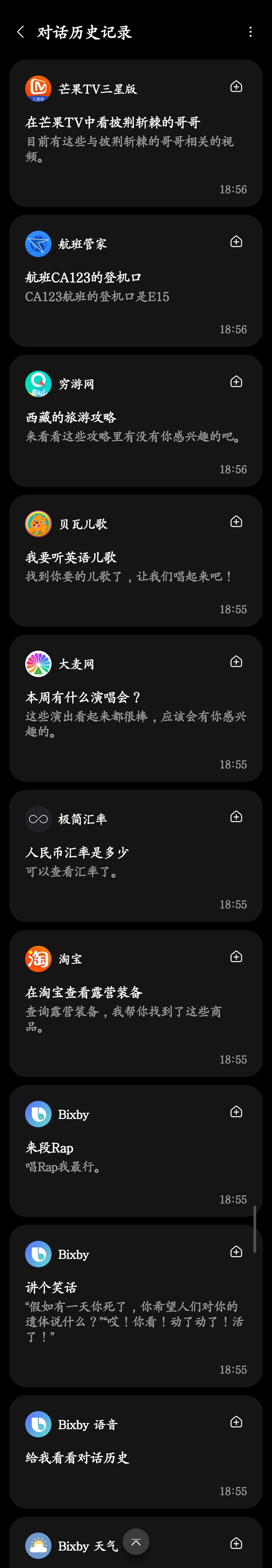The image size is (272, 1568).
Task: Jump back to the top of list
Action: 136,1542
